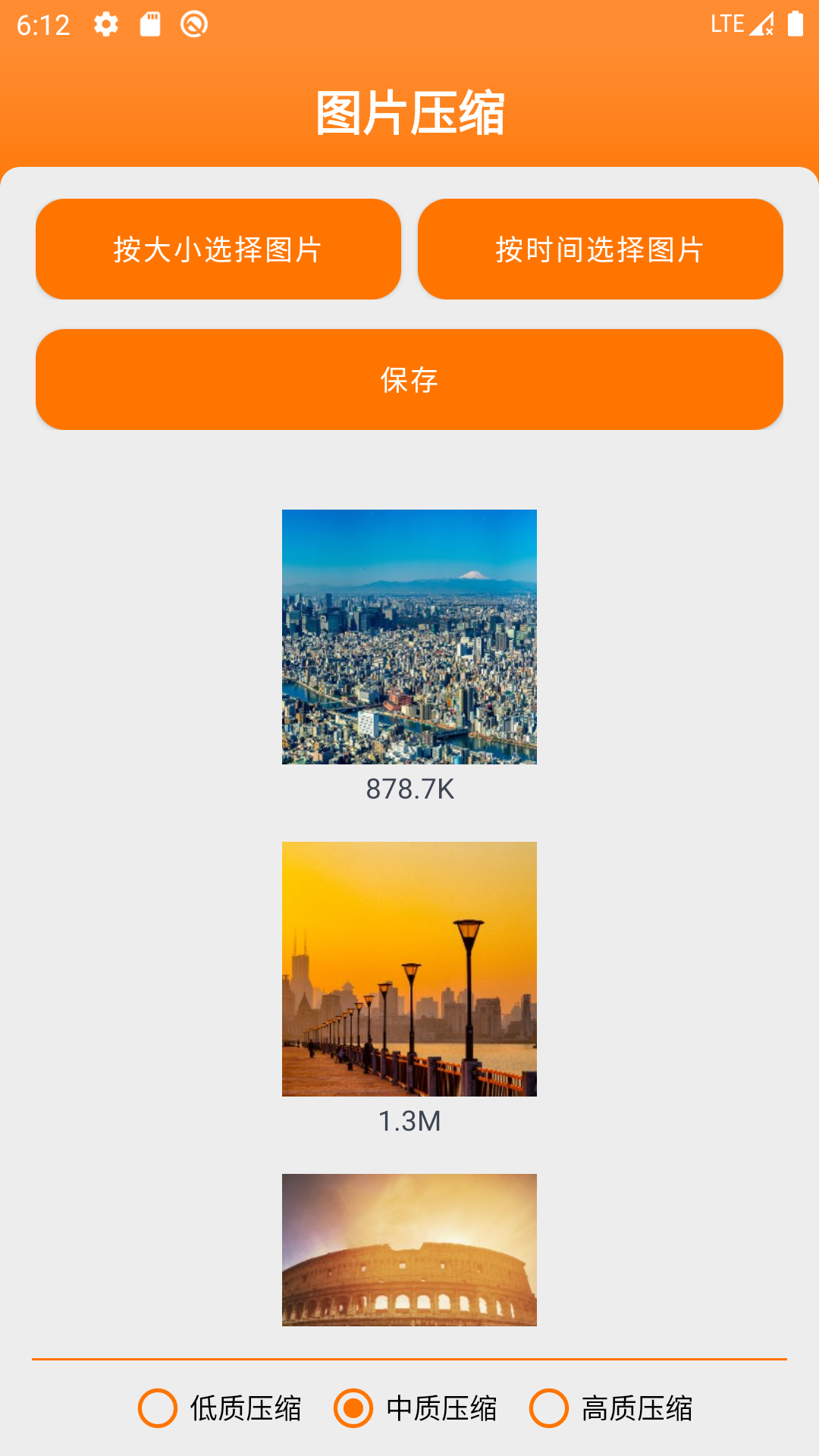Tap 按大小选择图片 button
Screen dimensions: 819x1456
click(x=218, y=249)
